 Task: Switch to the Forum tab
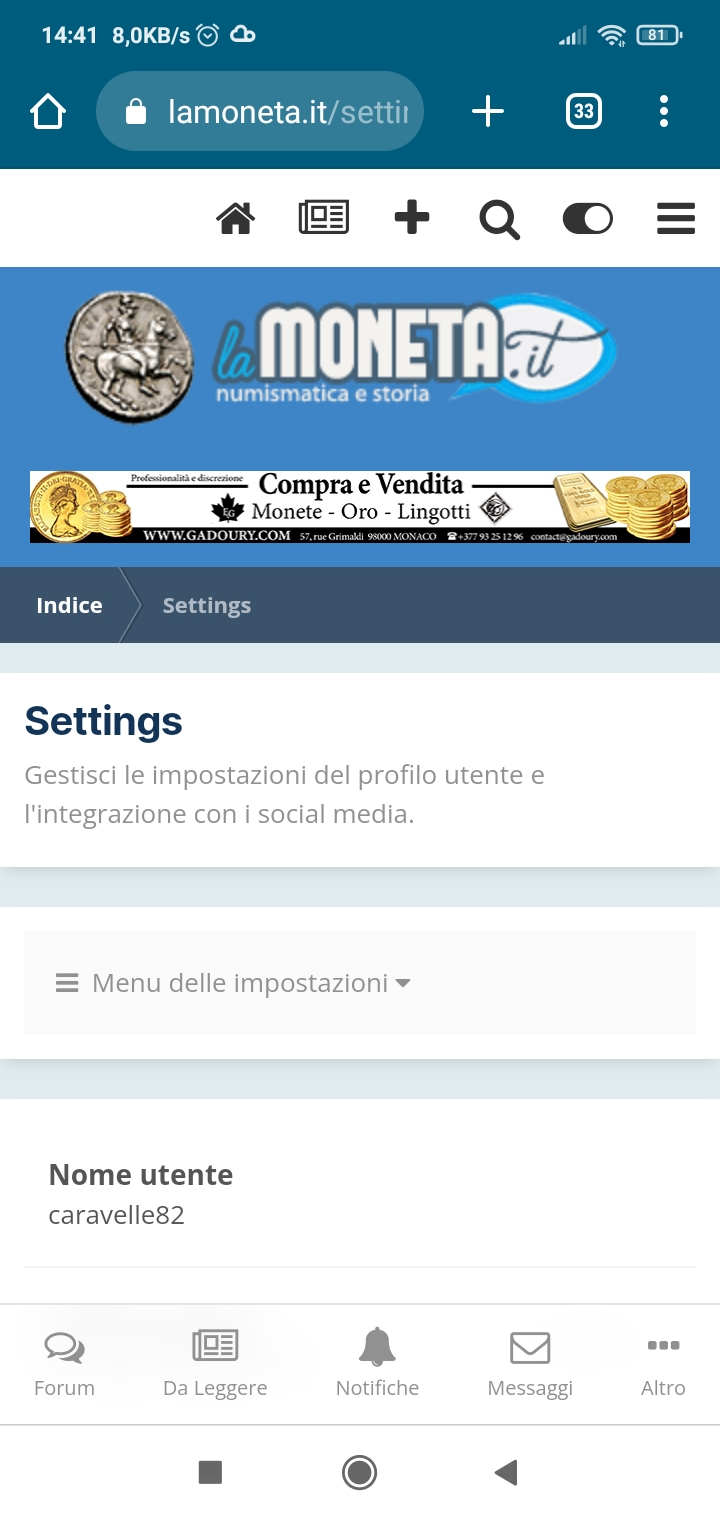coord(64,1363)
